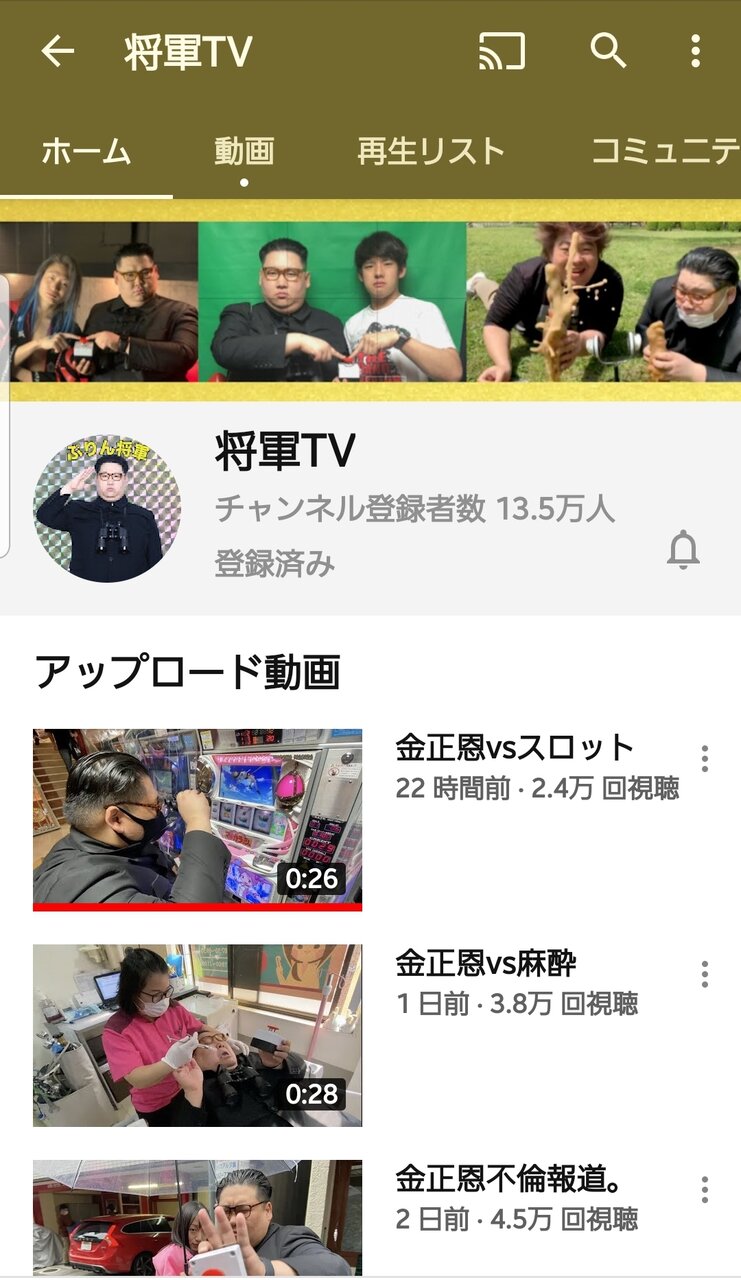Screen dimensions: 741x1280
Task: Cast to a device
Action: coord(502,51)
